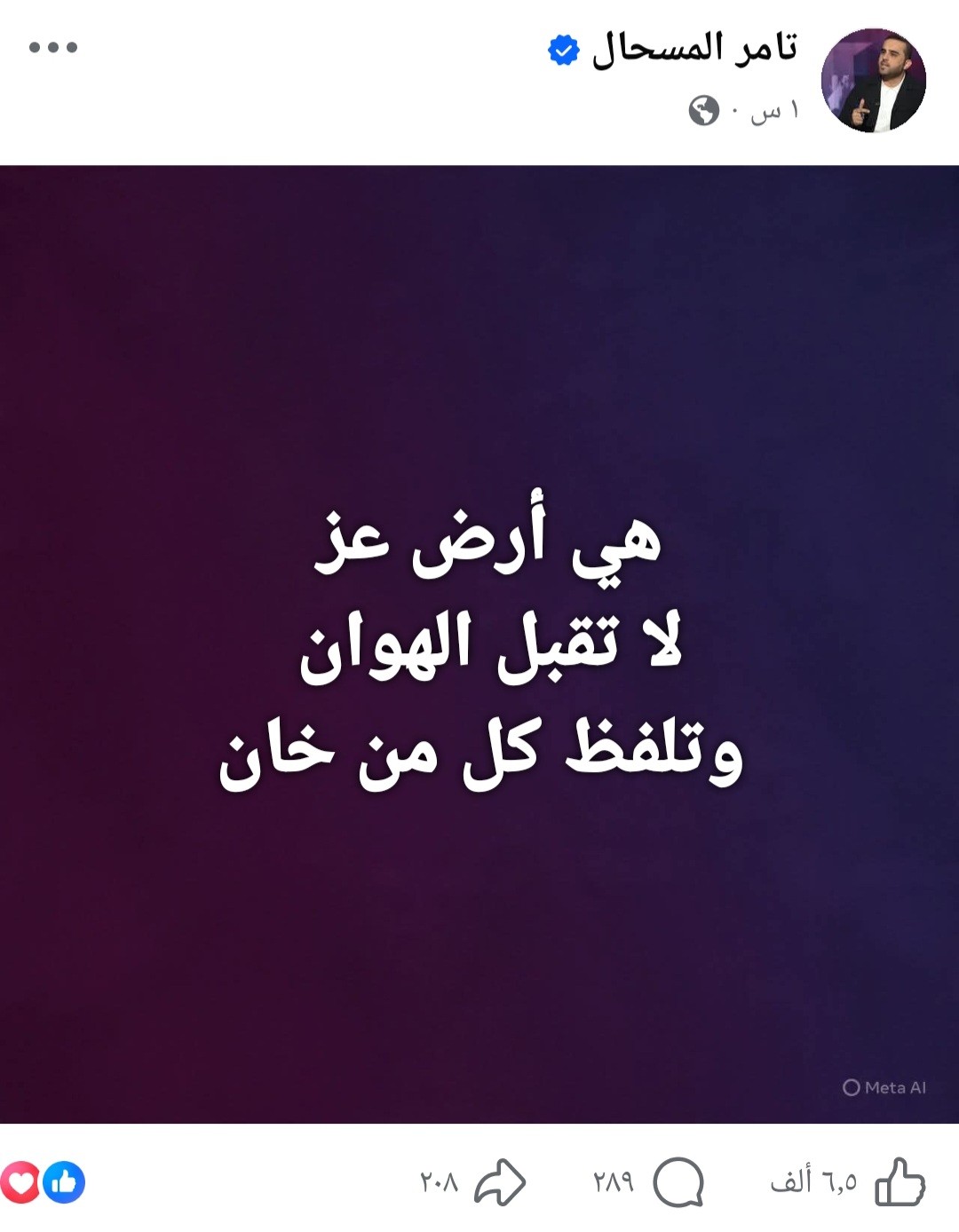Click the Arabic quote text on the image
Screen dimensions: 959x1232
479,648
